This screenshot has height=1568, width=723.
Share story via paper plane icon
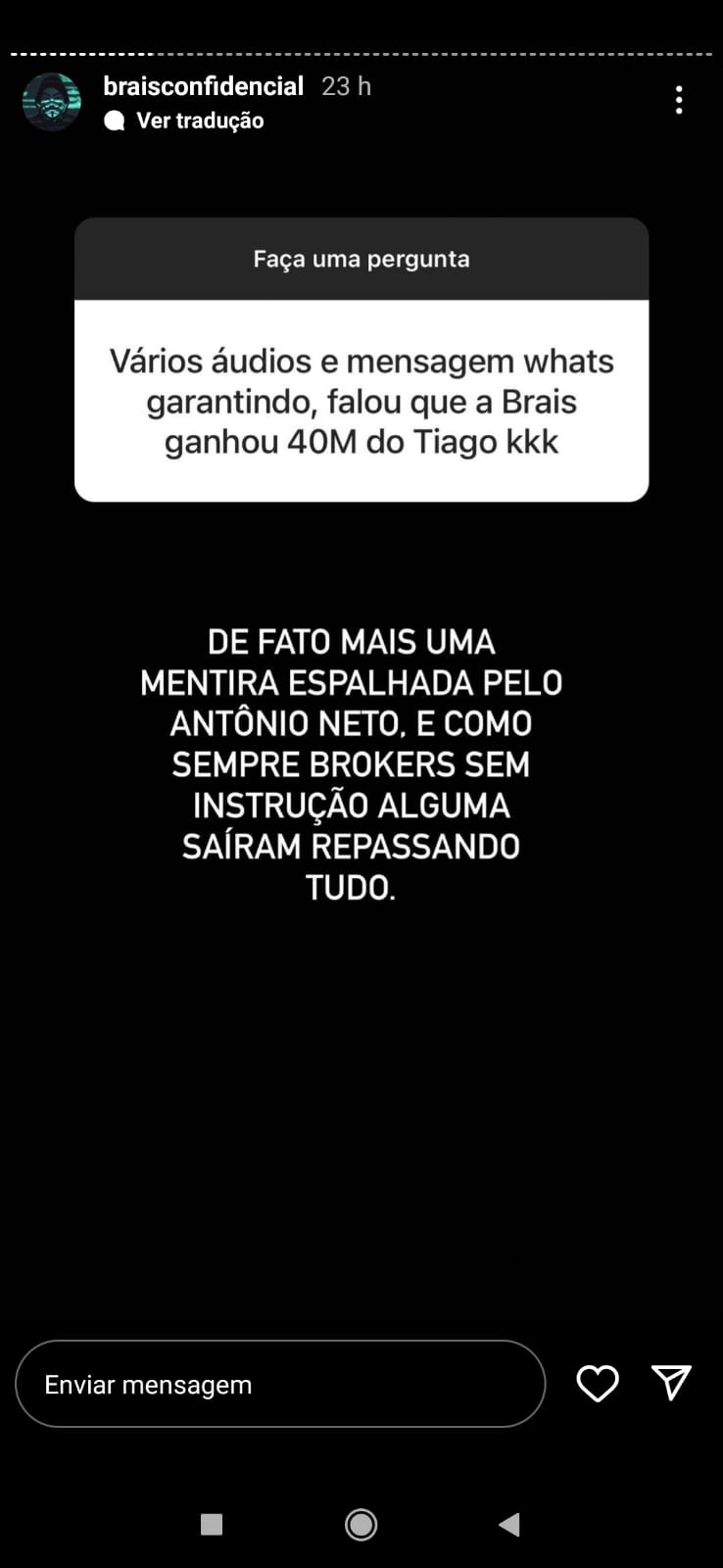[671, 1382]
